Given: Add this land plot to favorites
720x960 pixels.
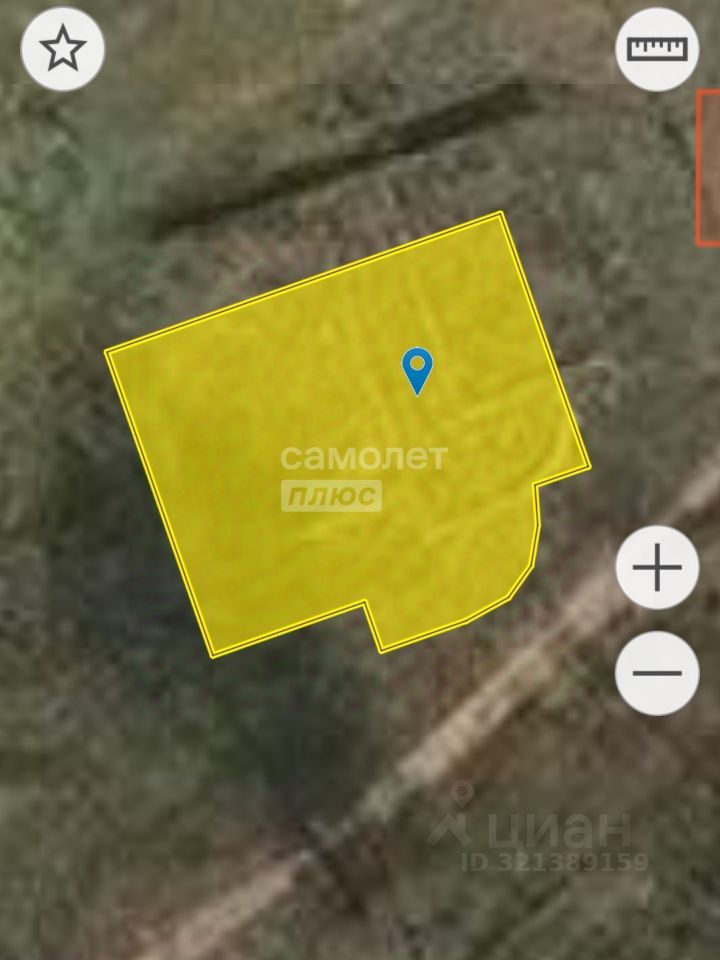Looking at the screenshot, I should (64, 48).
